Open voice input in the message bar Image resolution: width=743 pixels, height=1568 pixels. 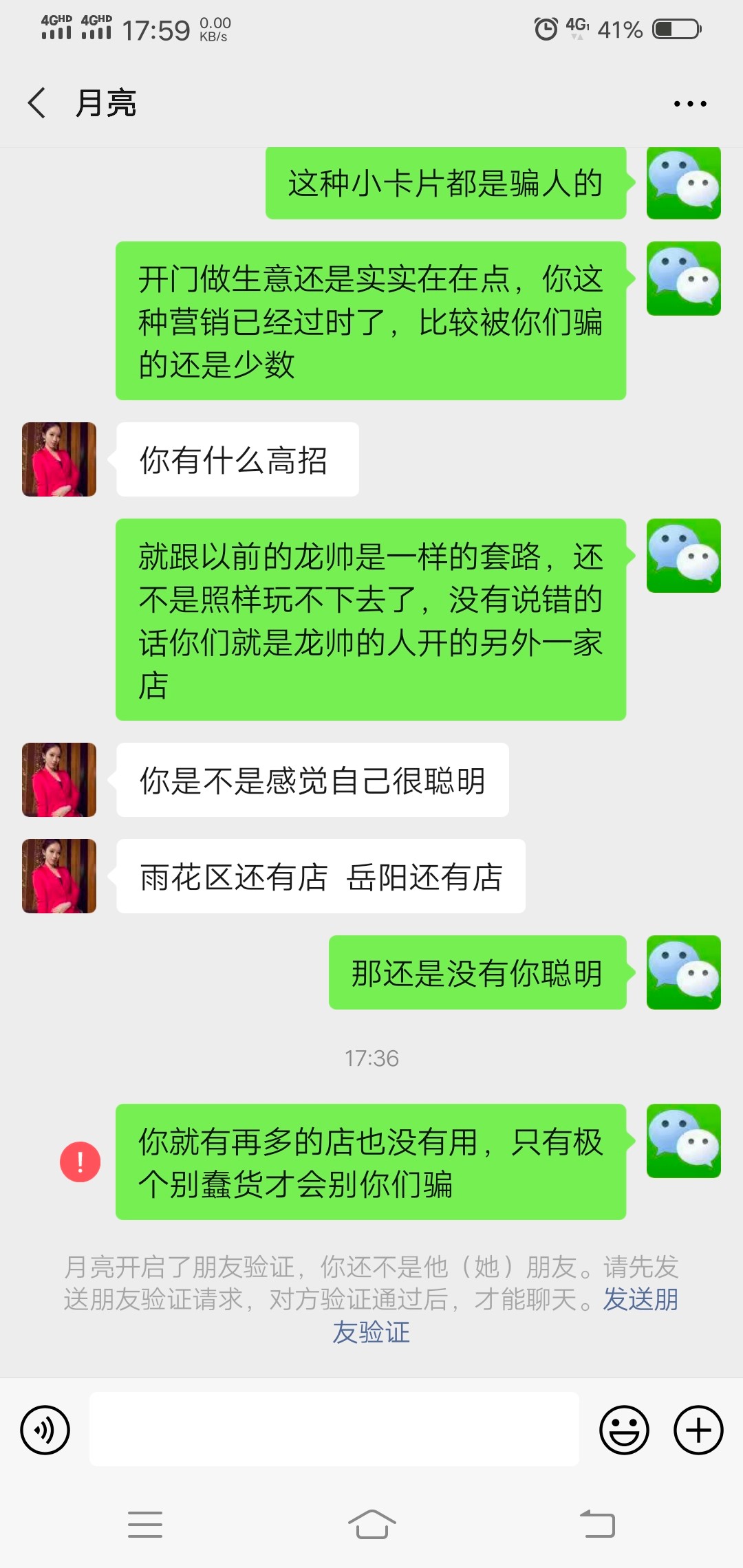tap(44, 1430)
